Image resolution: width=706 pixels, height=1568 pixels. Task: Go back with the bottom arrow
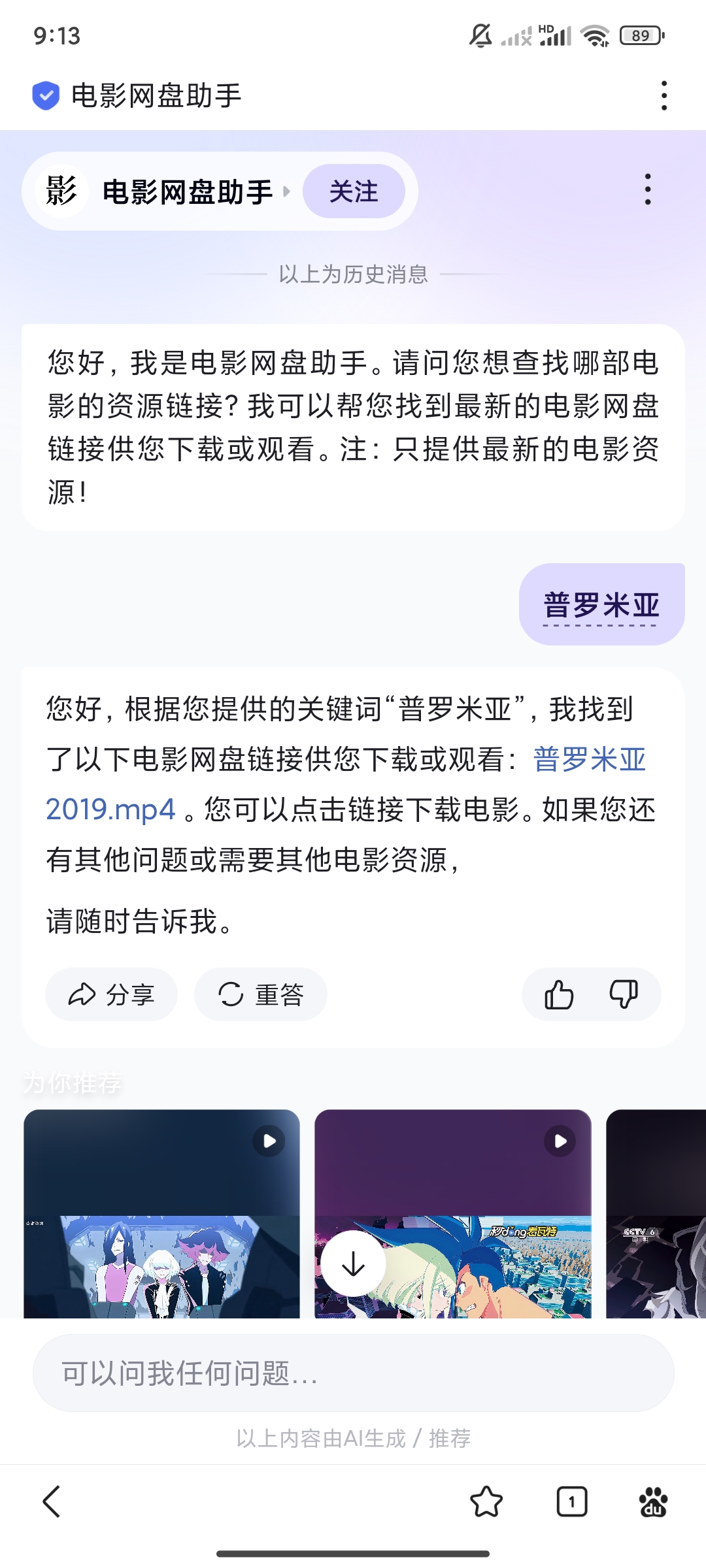tap(52, 1501)
